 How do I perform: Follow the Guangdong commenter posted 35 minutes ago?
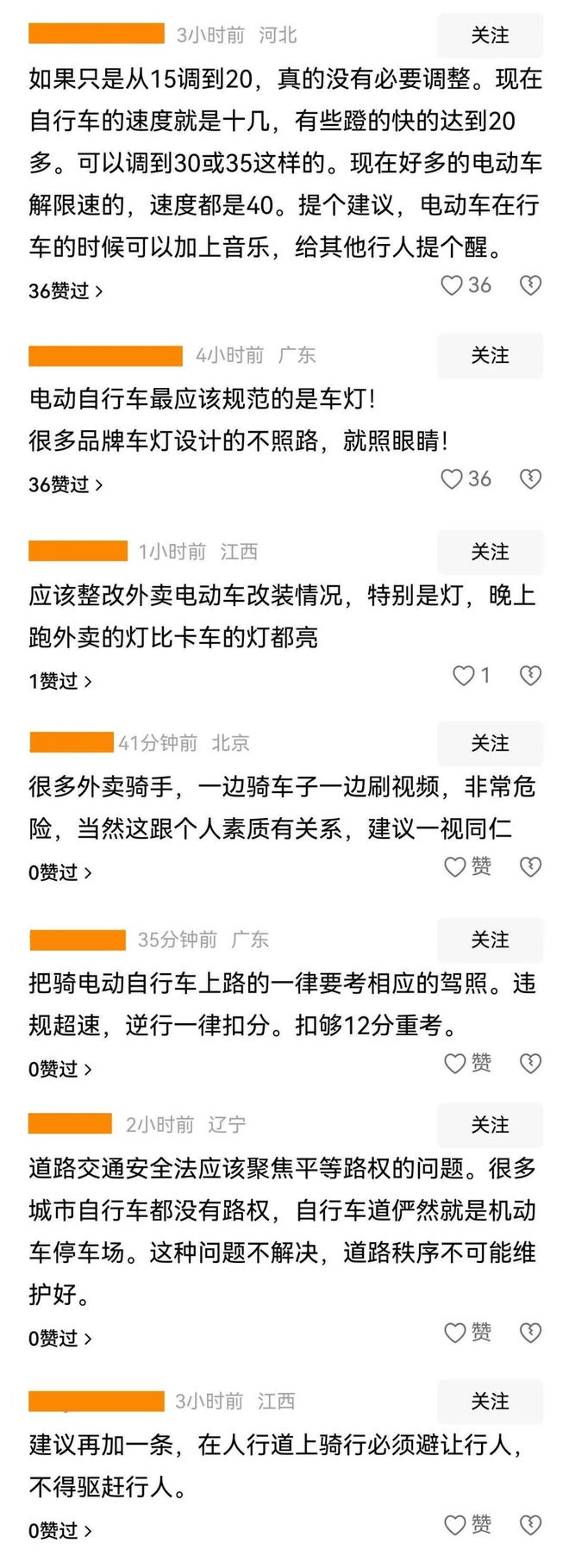(x=490, y=940)
